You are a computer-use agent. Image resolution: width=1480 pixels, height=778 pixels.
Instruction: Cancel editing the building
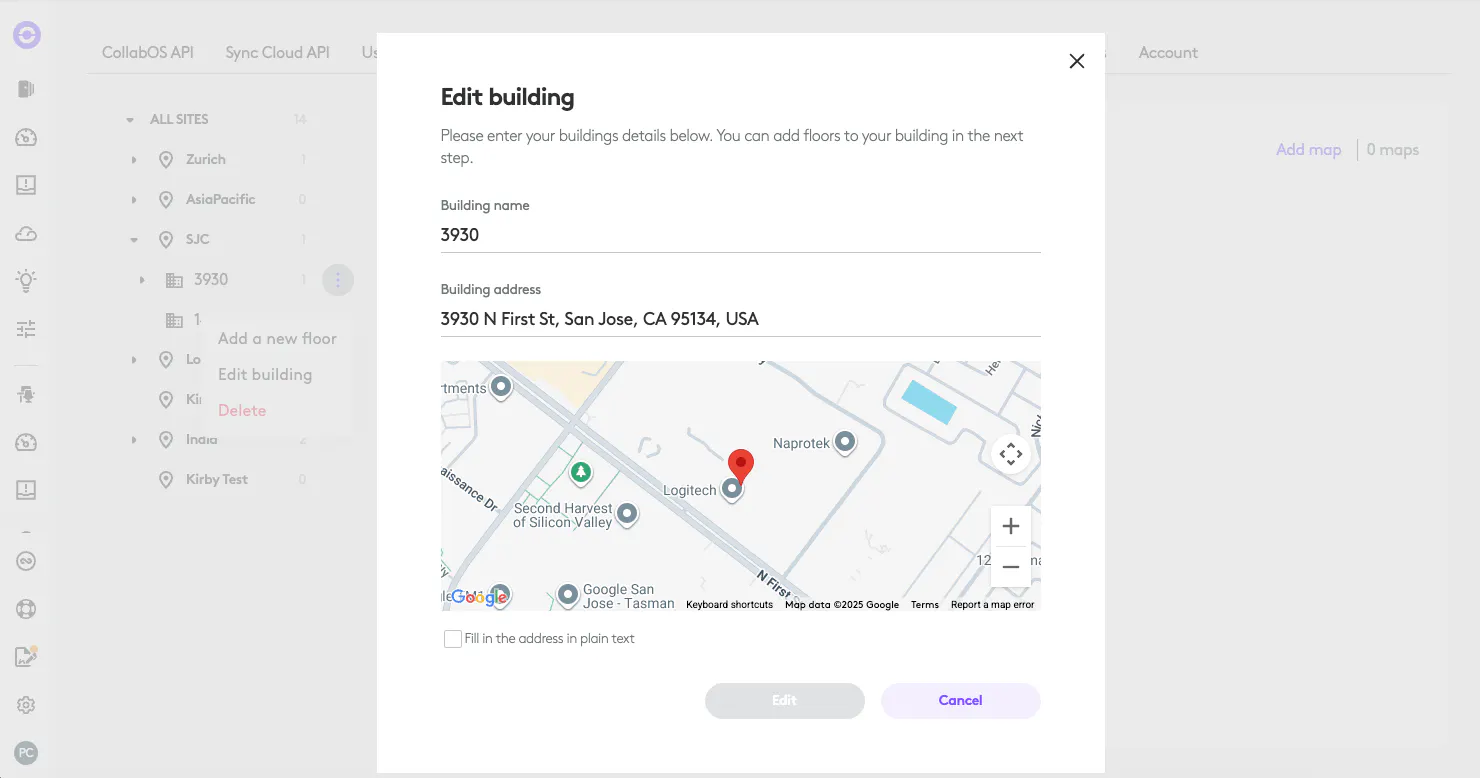[x=960, y=701]
